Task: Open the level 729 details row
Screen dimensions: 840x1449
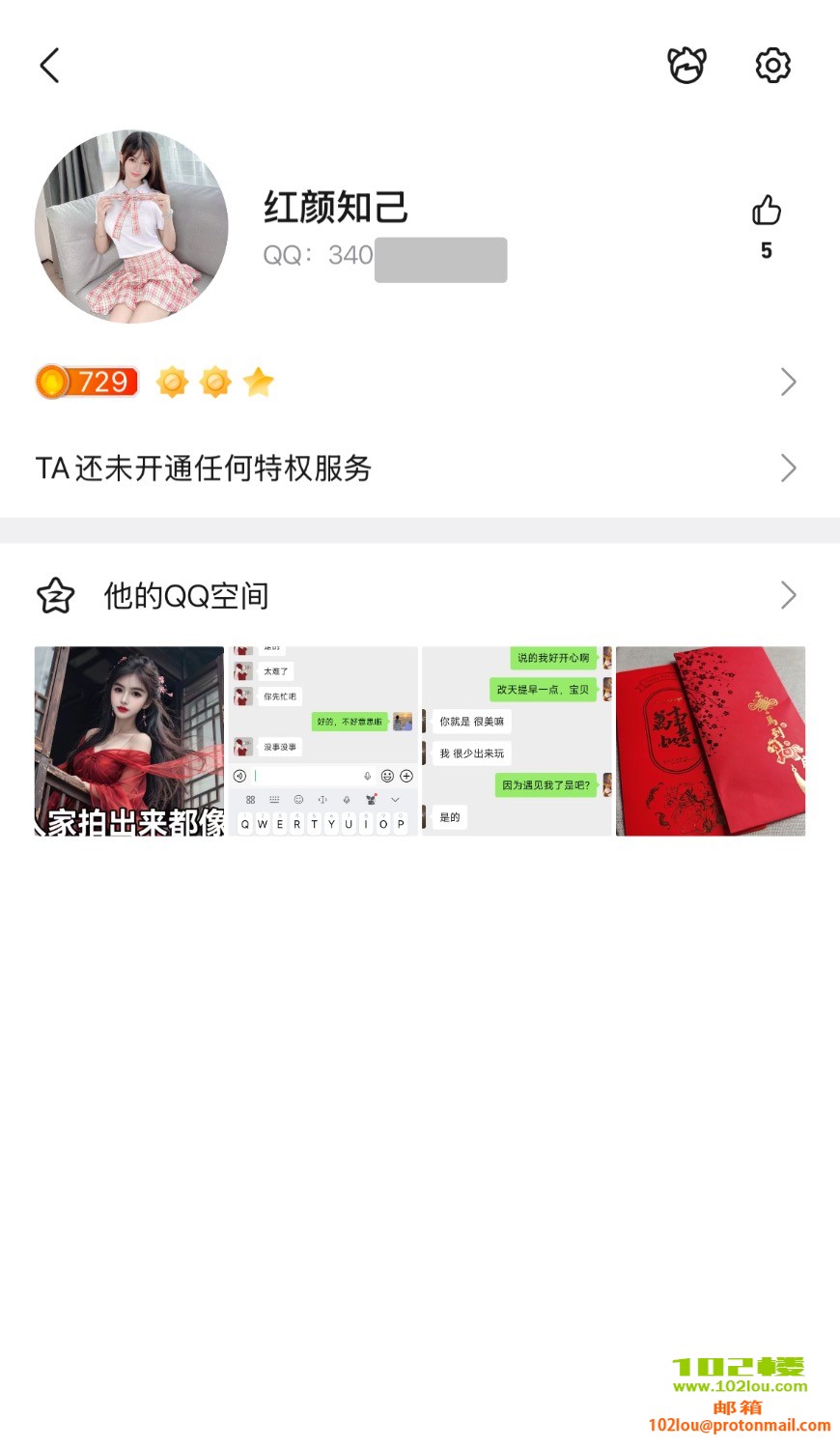Action: click(419, 383)
